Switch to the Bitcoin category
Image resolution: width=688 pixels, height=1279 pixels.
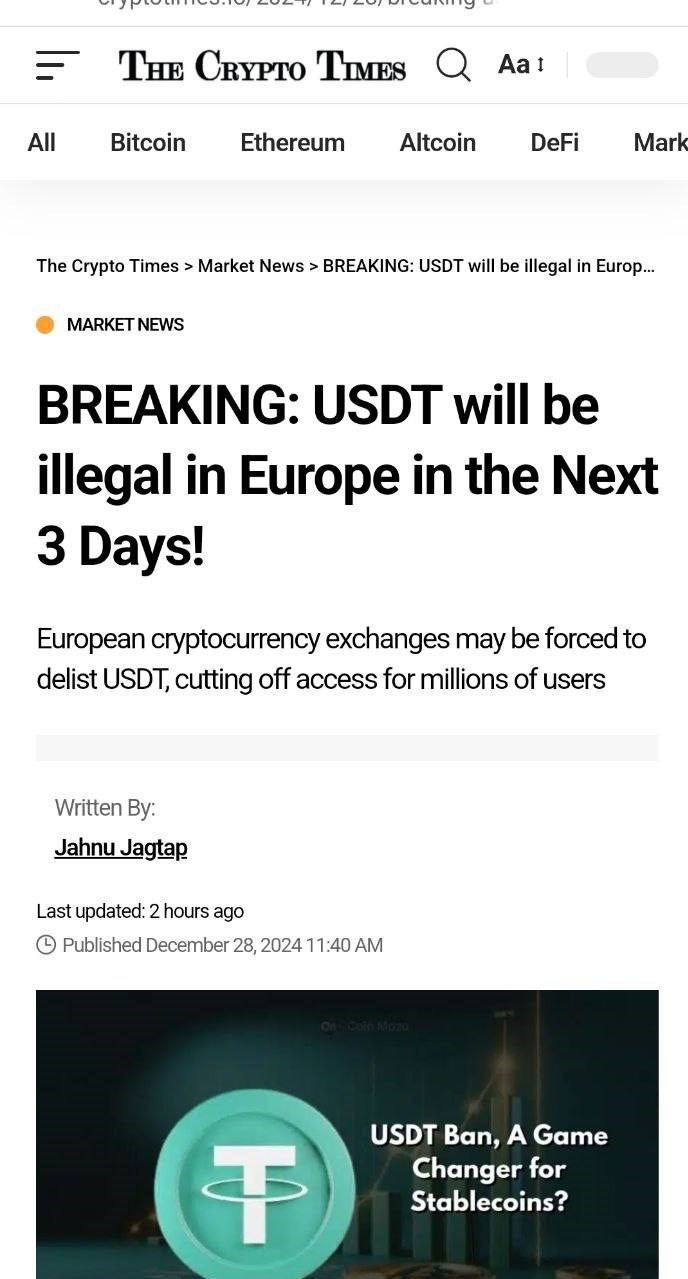point(148,143)
